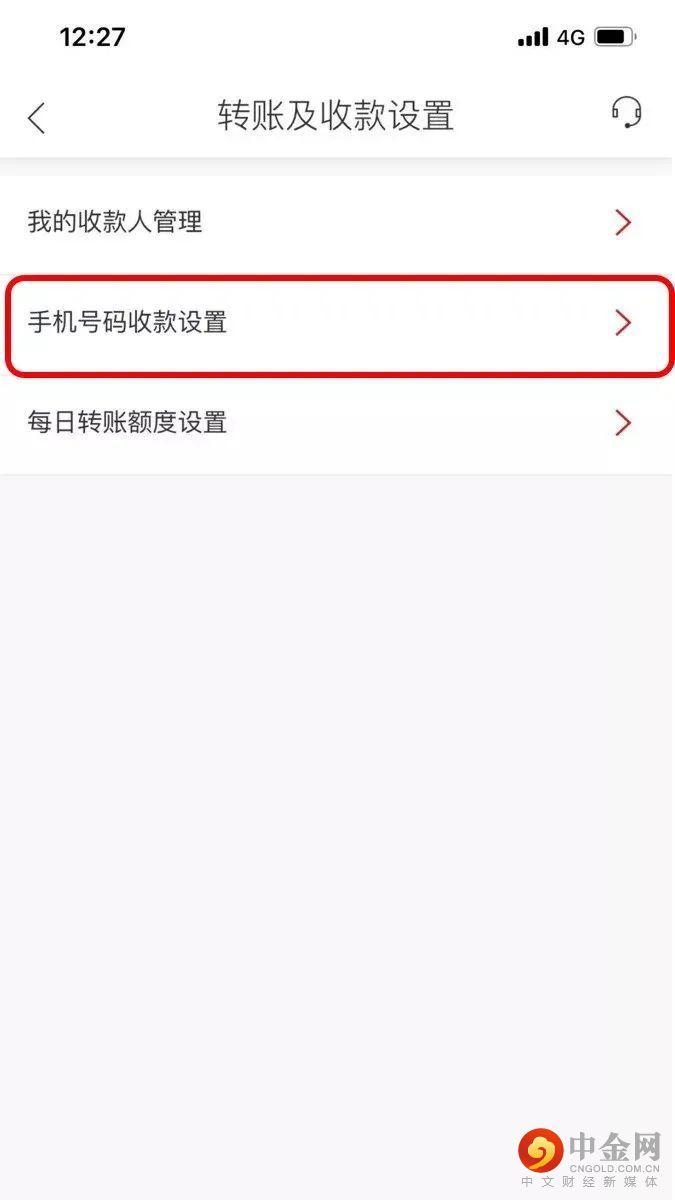
Task: Open 手机号码收款设置
Action: (336, 323)
